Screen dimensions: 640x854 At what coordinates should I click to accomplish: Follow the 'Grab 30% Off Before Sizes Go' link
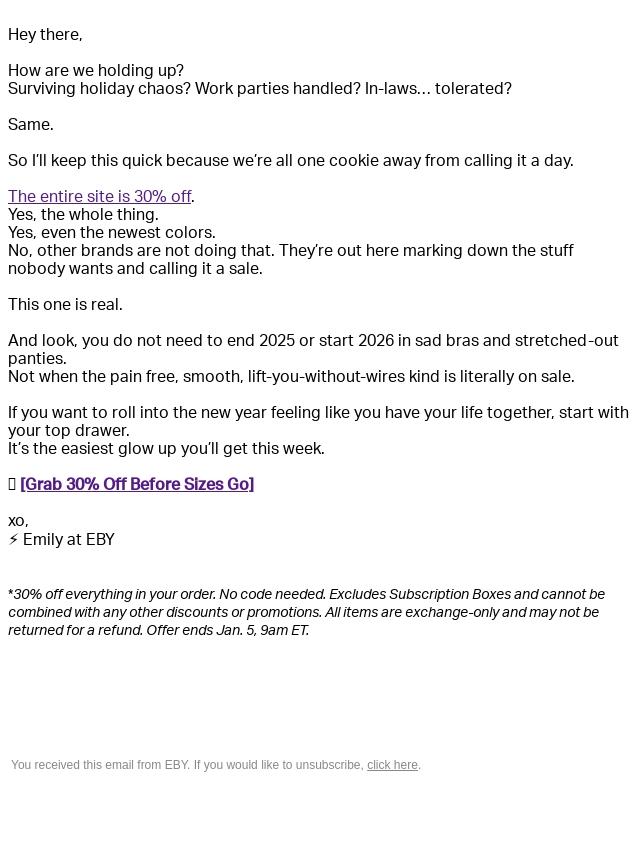[137, 485]
